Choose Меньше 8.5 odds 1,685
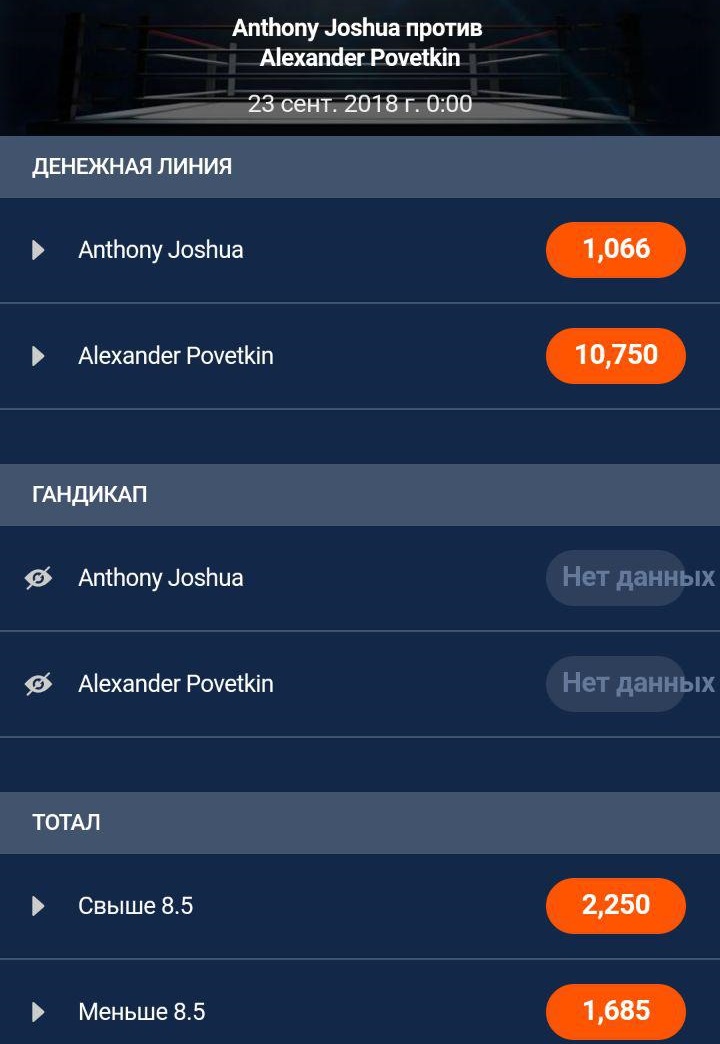Image resolution: width=720 pixels, height=1044 pixels. tap(615, 1011)
